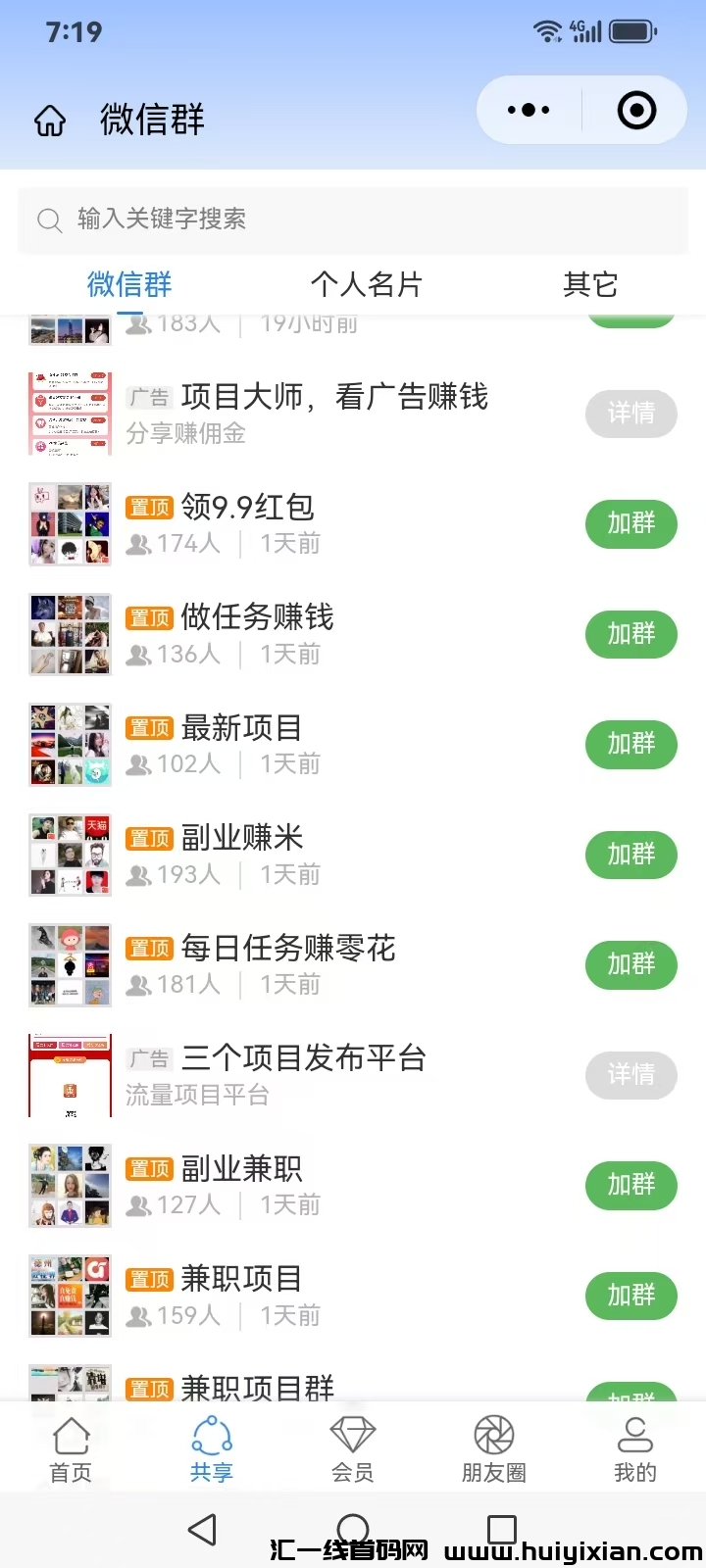
Task: Tap 加群 next to 每日任务赚零花
Action: coord(631,964)
